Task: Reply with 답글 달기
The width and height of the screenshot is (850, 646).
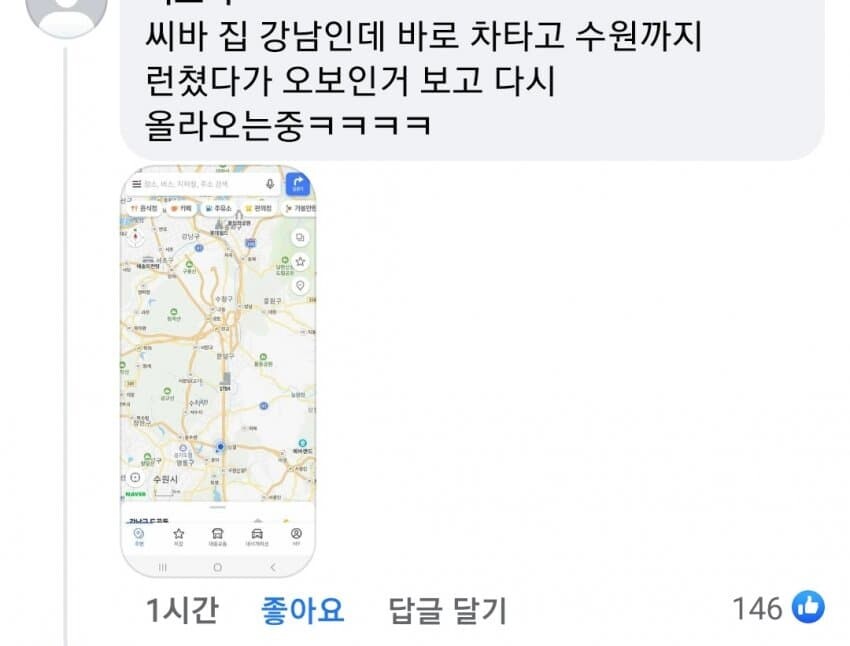Action: (447, 609)
